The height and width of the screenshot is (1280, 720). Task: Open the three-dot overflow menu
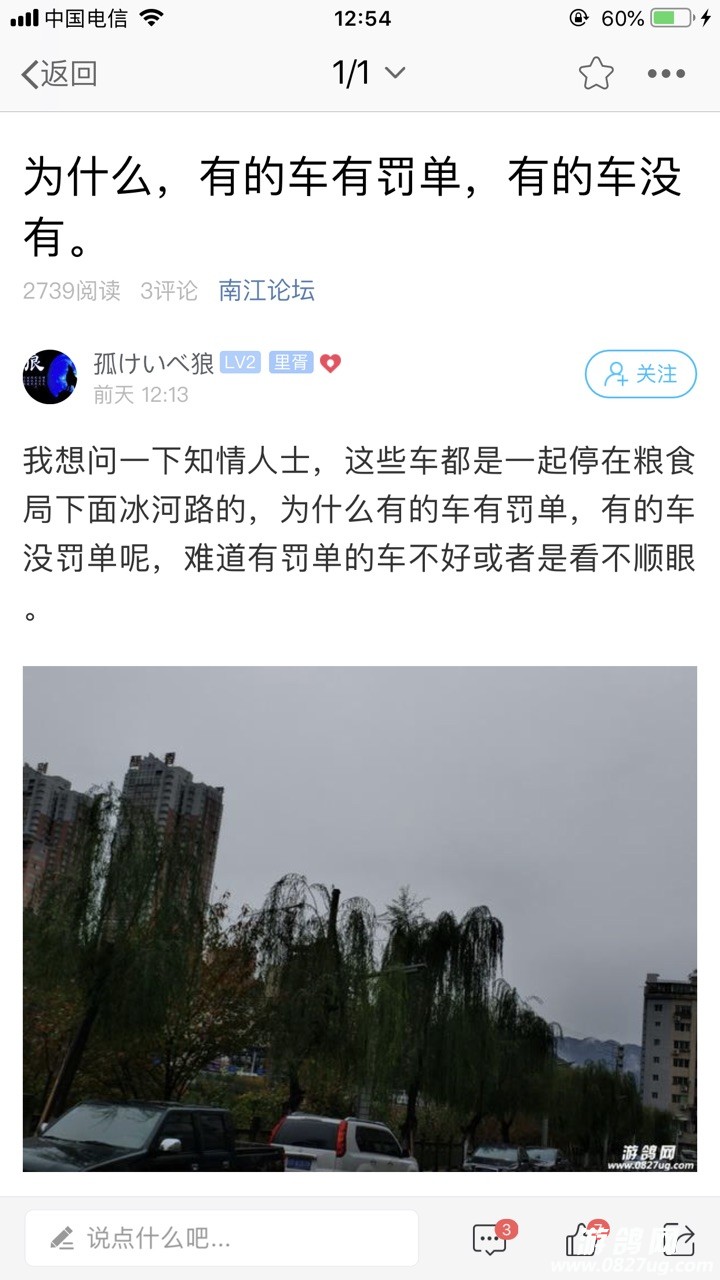[x=666, y=73]
